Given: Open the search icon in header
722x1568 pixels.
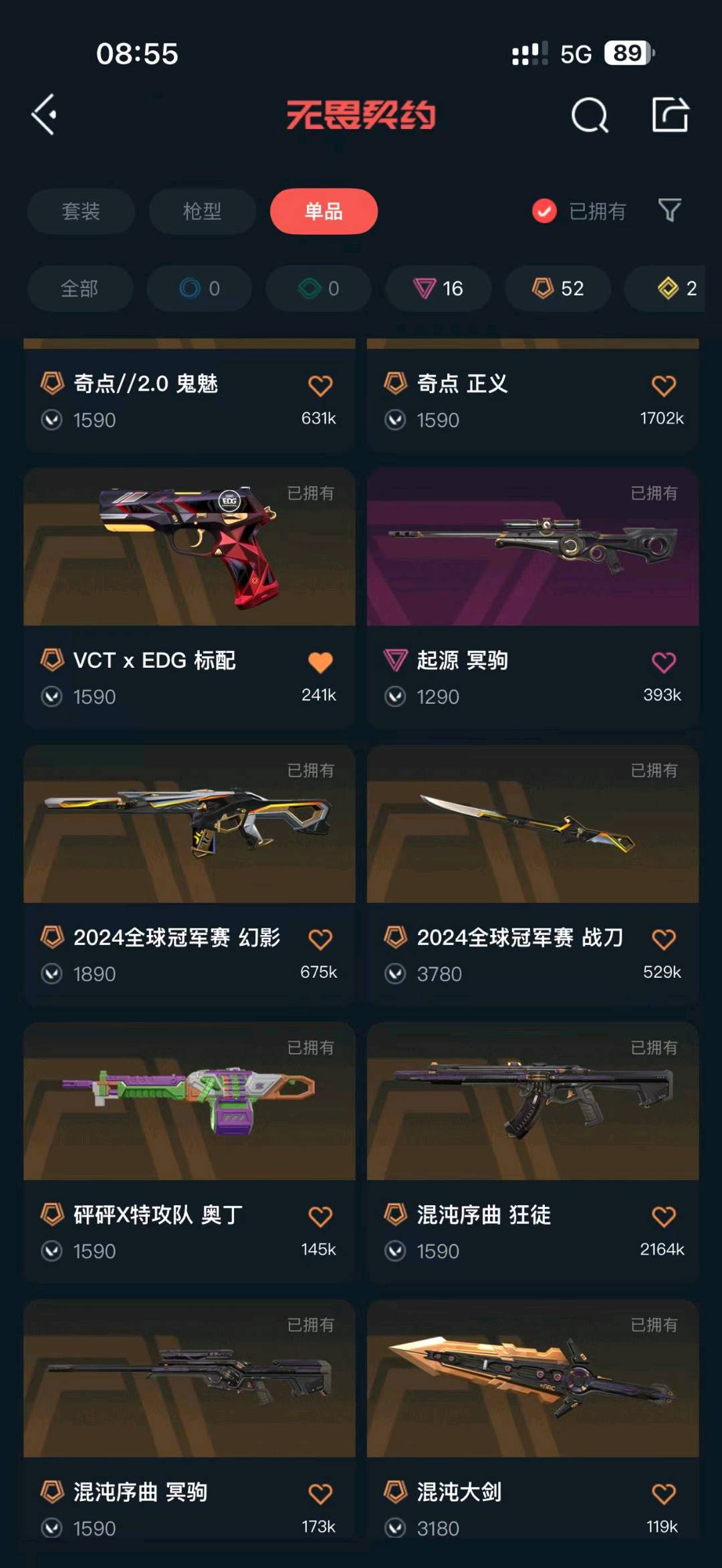Looking at the screenshot, I should point(590,116).
